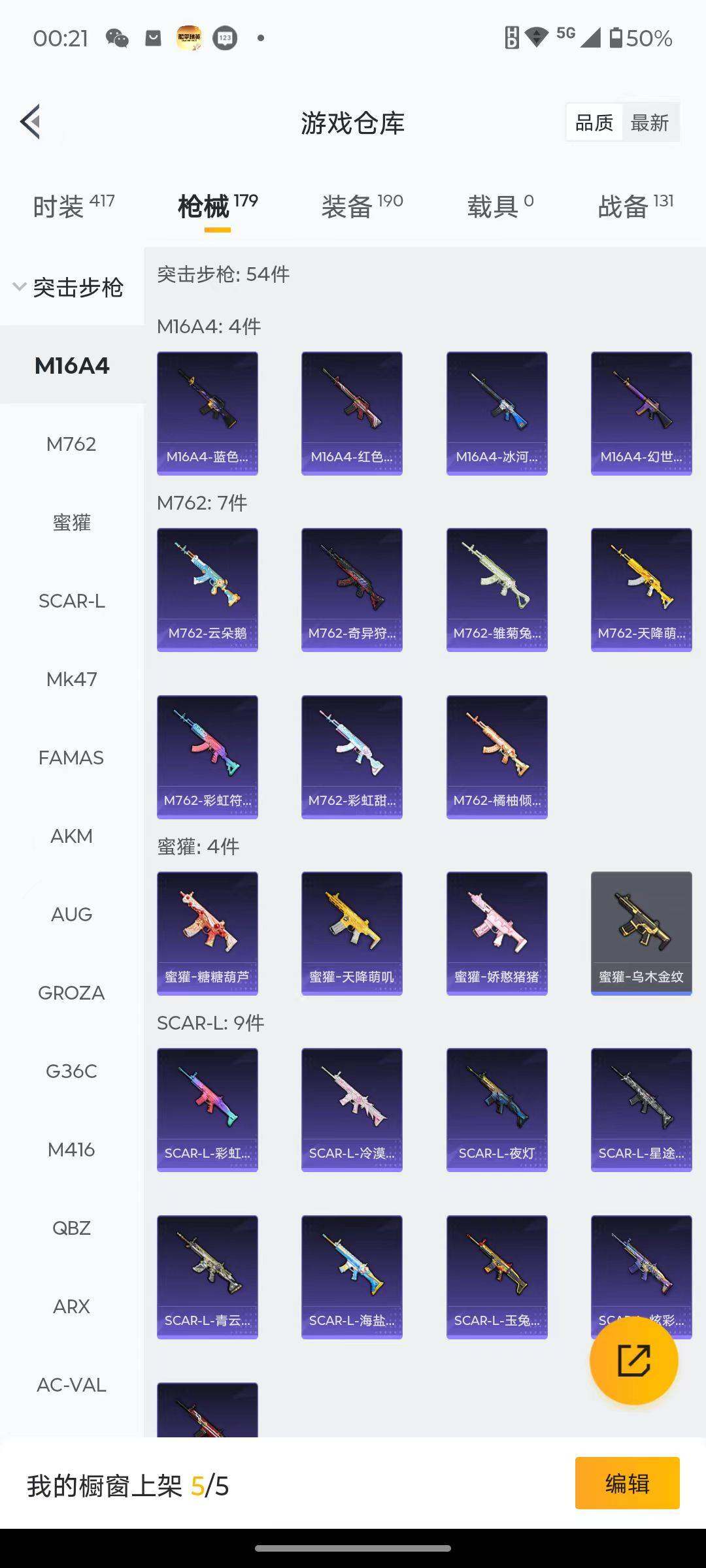Sort warehouse by 最新
Viewport: 706px width, 1568px height.
[649, 123]
